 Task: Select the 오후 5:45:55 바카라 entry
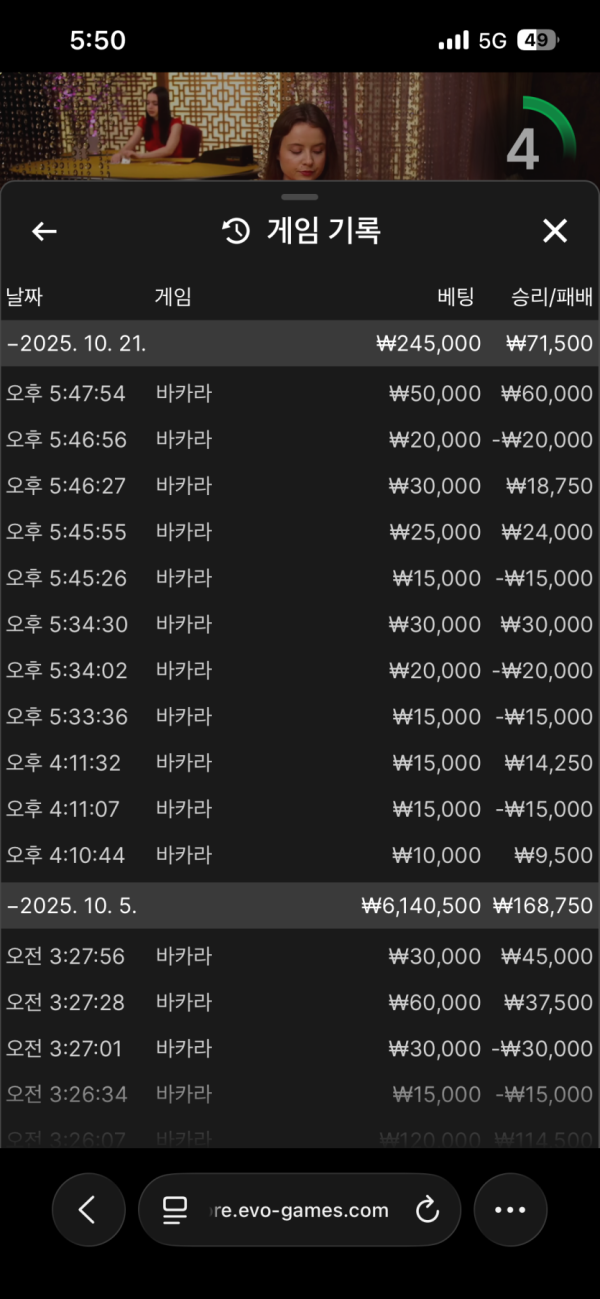(299, 532)
